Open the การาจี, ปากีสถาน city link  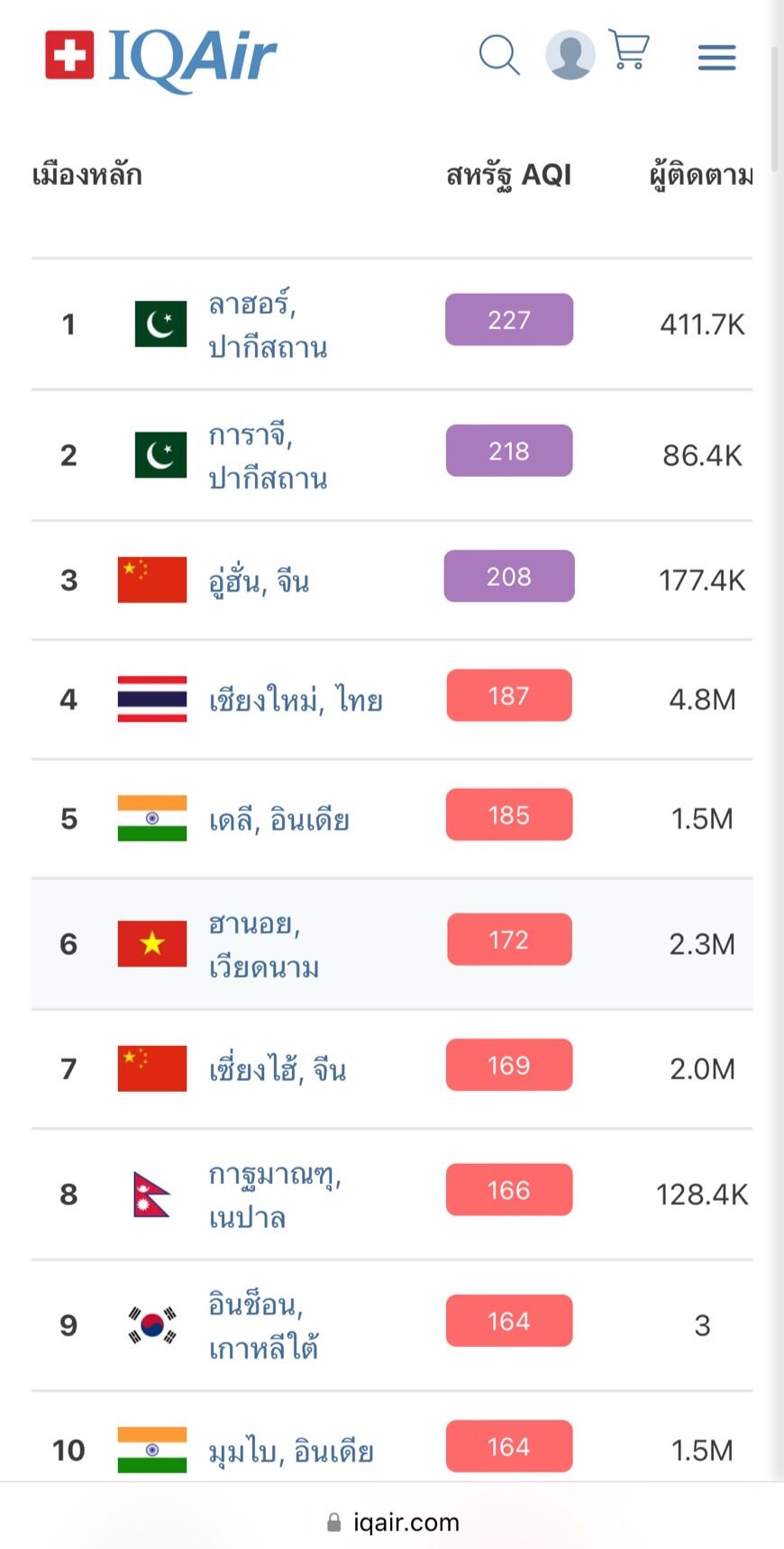268,455
